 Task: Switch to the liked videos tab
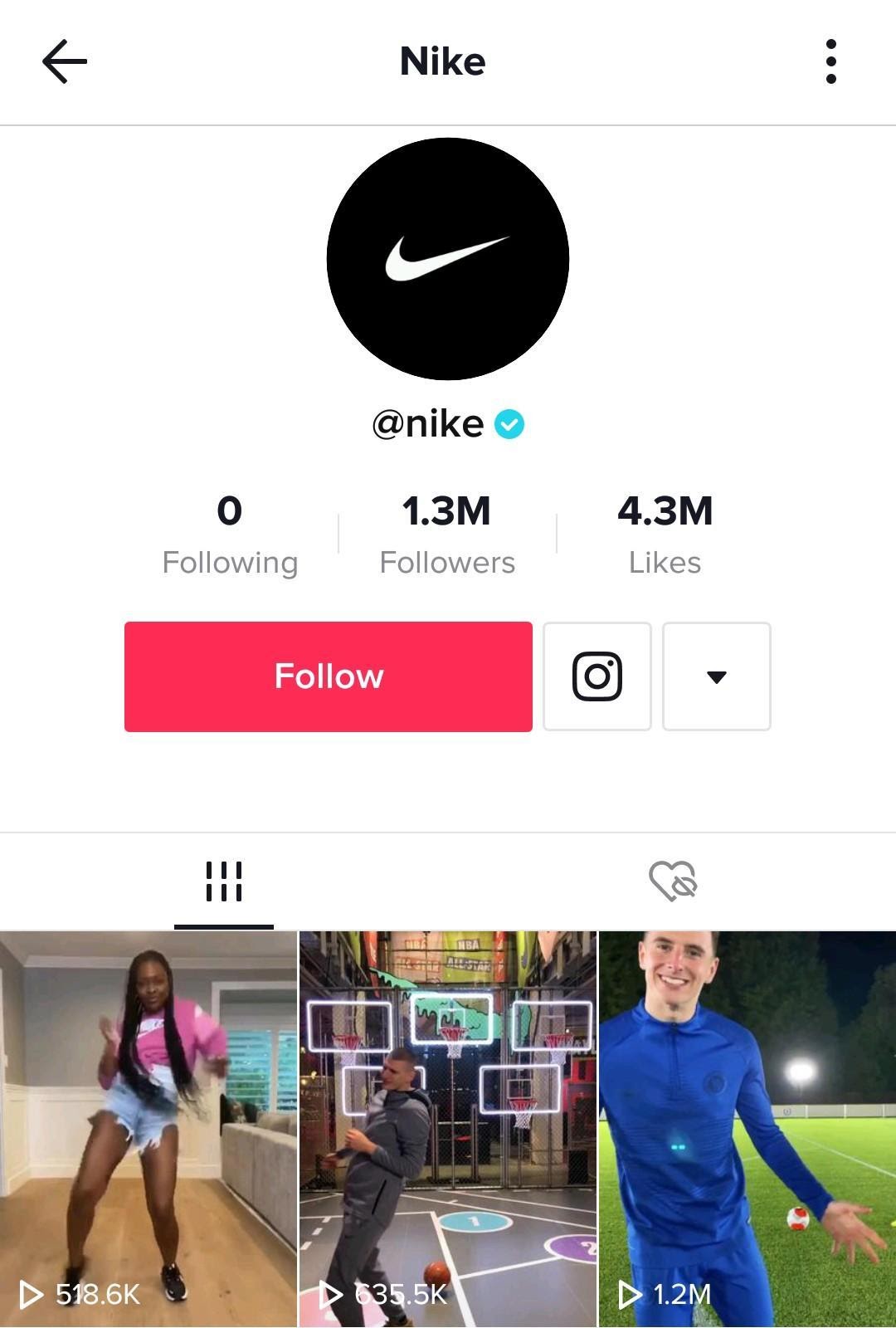672,881
